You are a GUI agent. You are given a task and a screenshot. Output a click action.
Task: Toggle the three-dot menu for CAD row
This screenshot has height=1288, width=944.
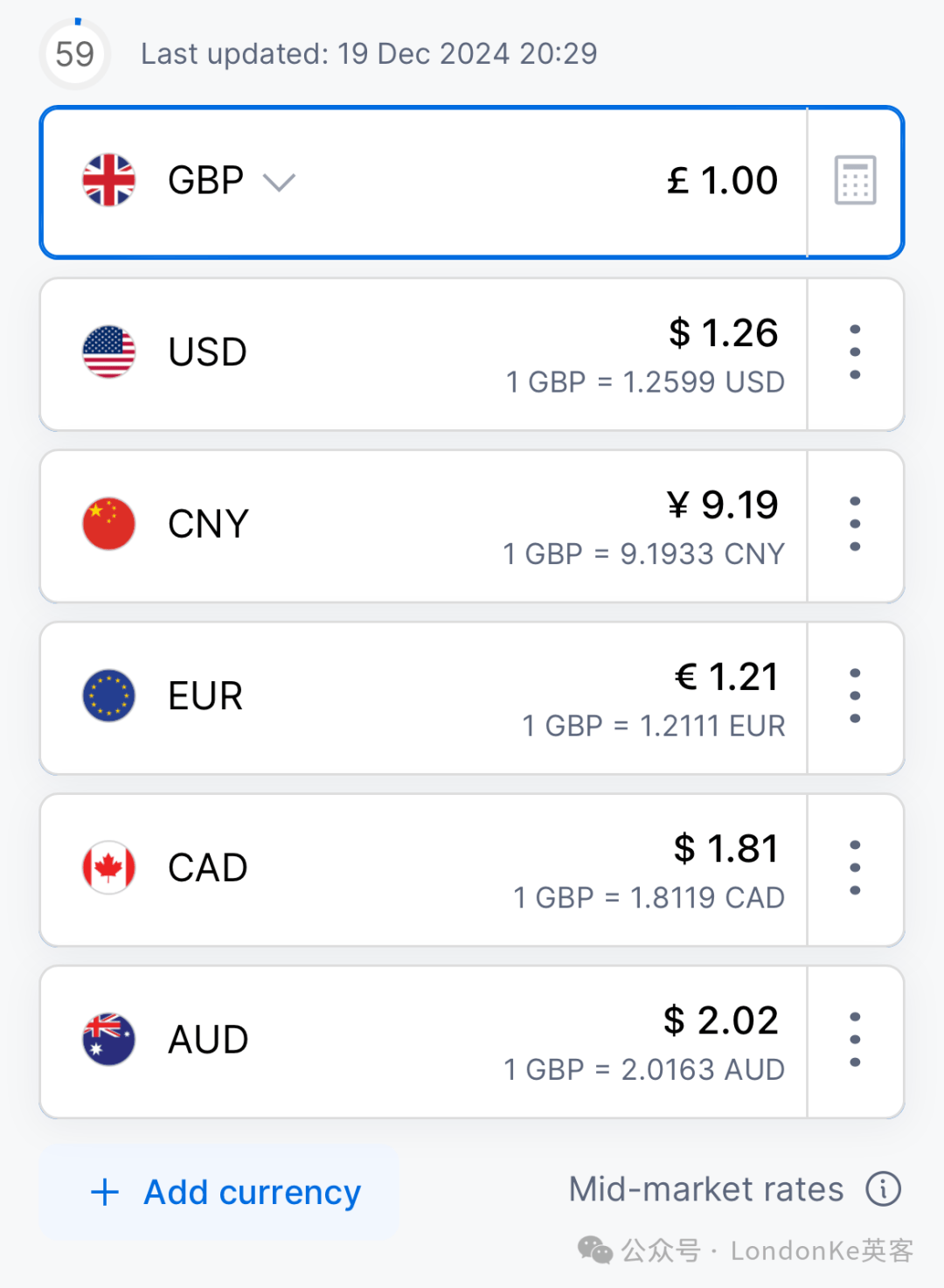[x=854, y=867]
